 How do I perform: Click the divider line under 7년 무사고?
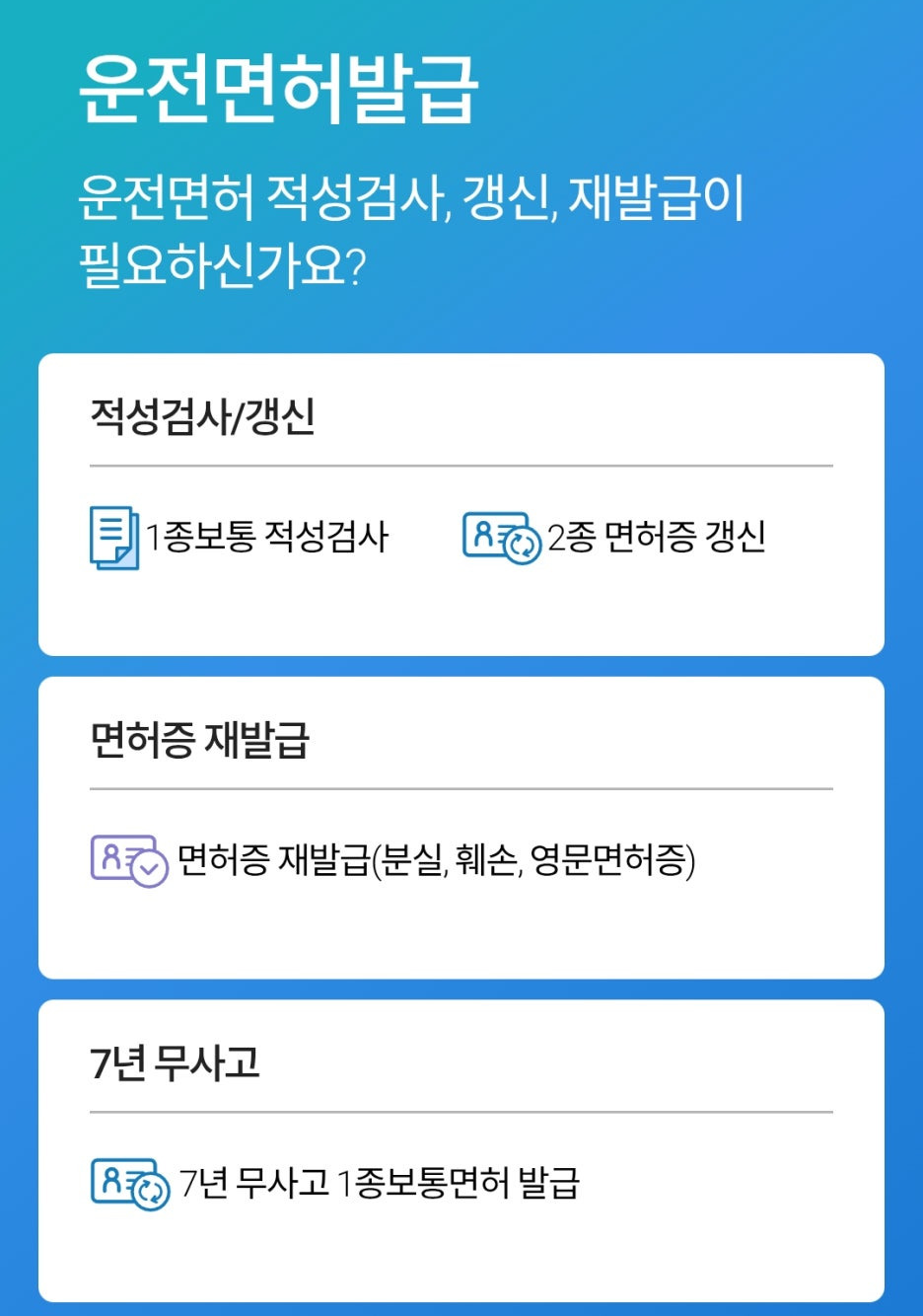pos(461,1111)
